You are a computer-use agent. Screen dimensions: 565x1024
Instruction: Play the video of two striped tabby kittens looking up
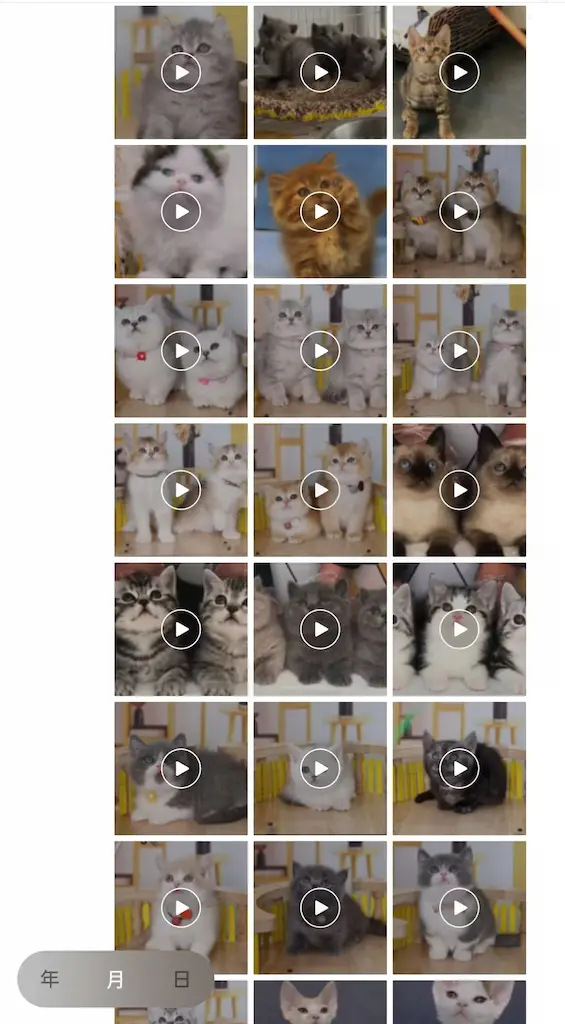click(x=181, y=629)
